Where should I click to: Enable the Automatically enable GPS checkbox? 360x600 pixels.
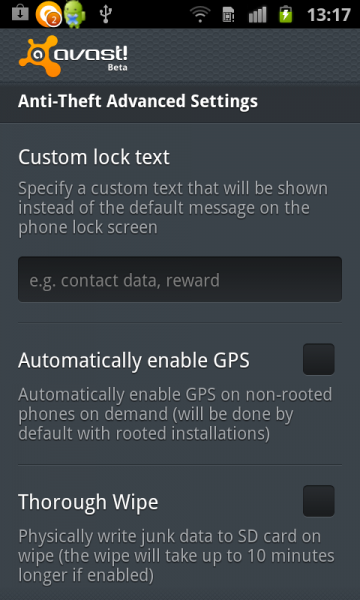pyautogui.click(x=319, y=359)
